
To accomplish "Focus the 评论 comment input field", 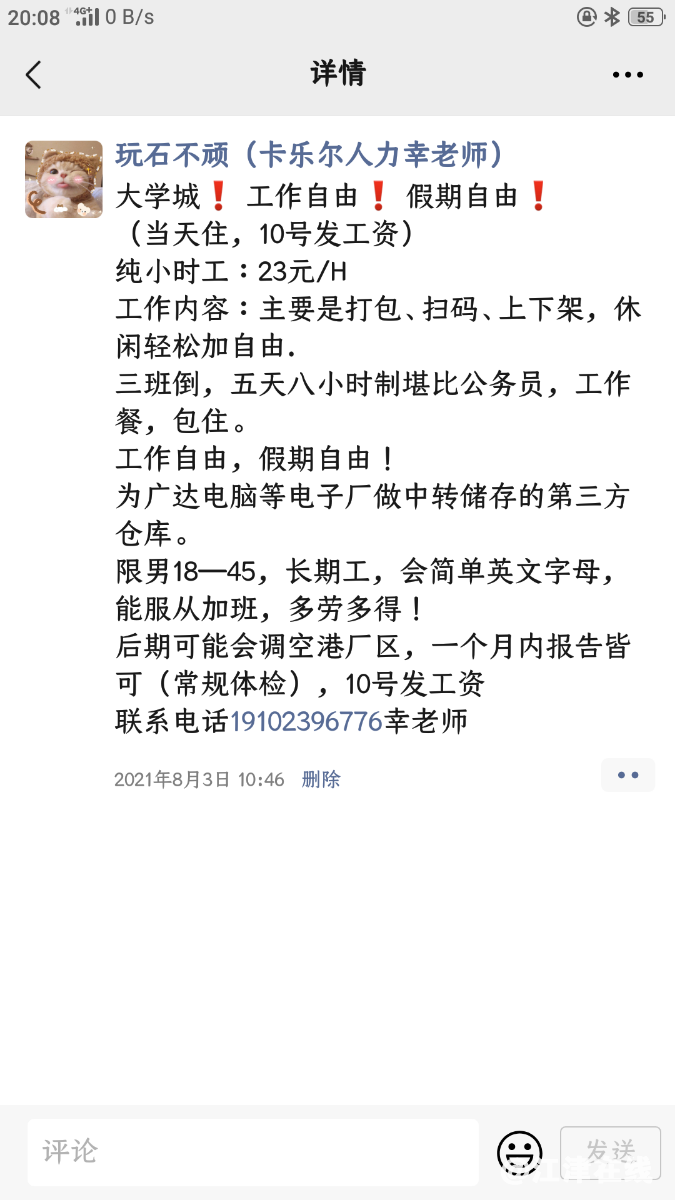I will pyautogui.click(x=252, y=1151).
